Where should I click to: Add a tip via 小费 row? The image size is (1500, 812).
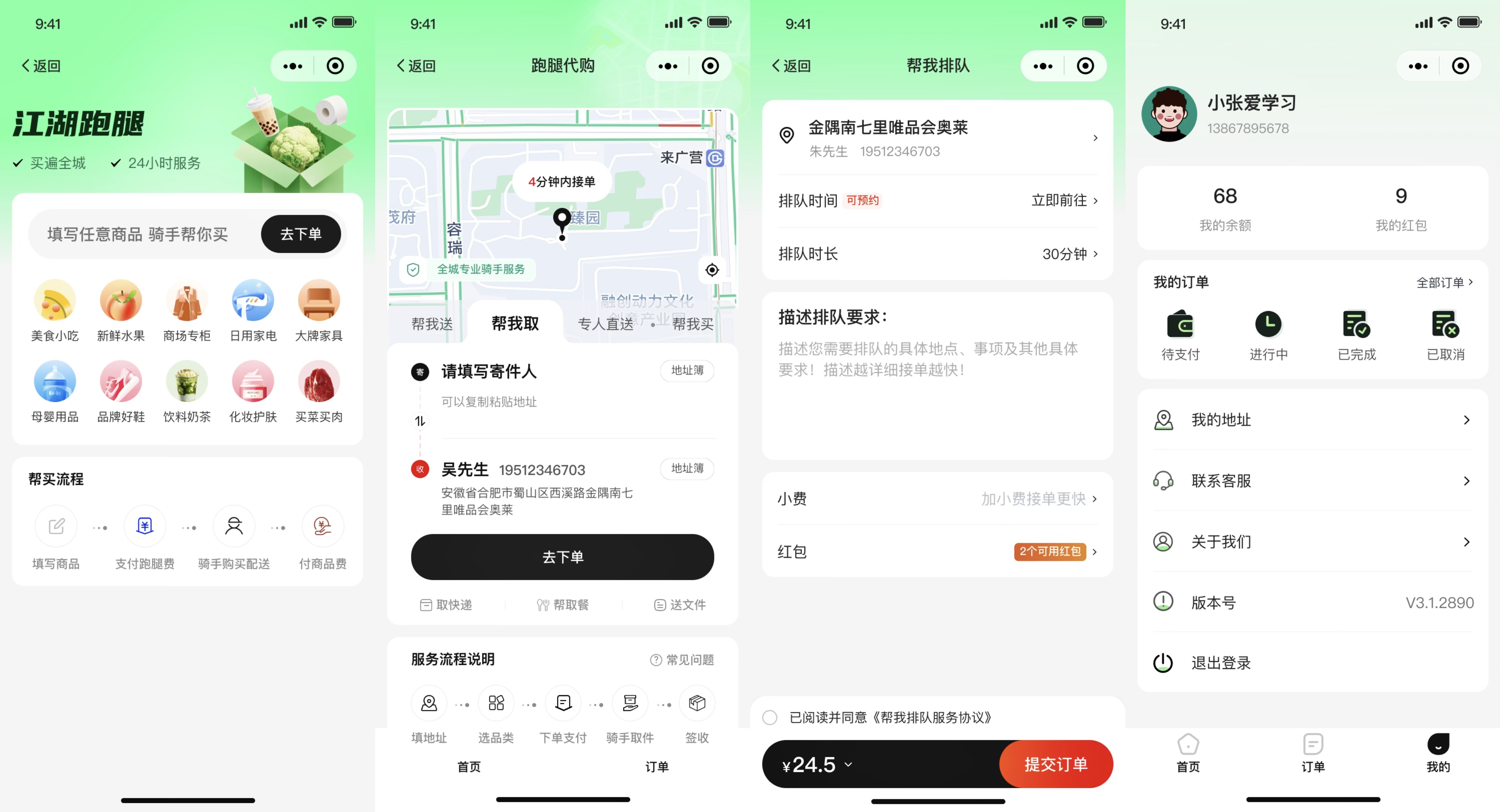(937, 499)
